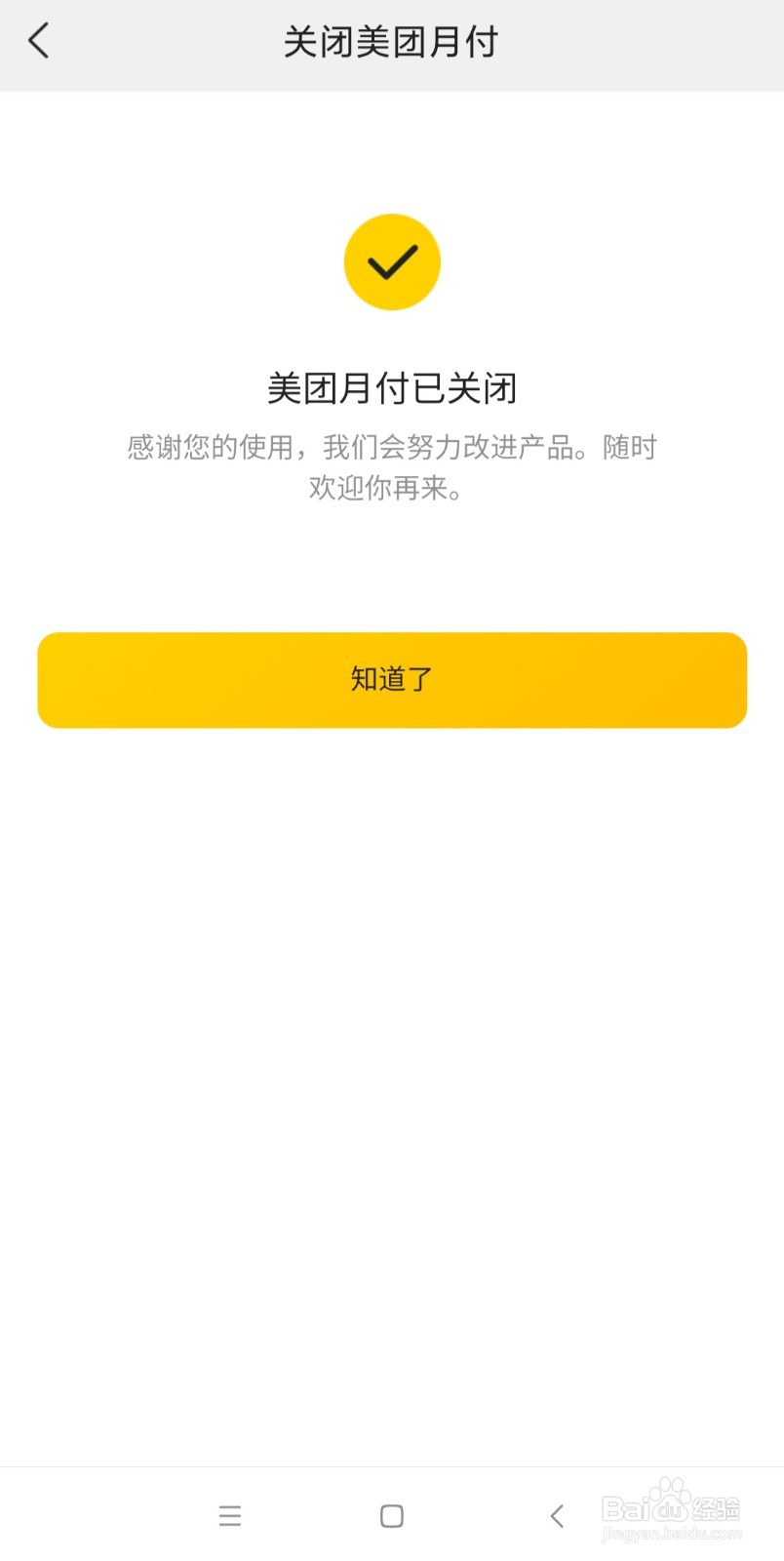The image size is (784, 1561).
Task: Open the 关闭美团月付 title bar
Action: click(392, 41)
